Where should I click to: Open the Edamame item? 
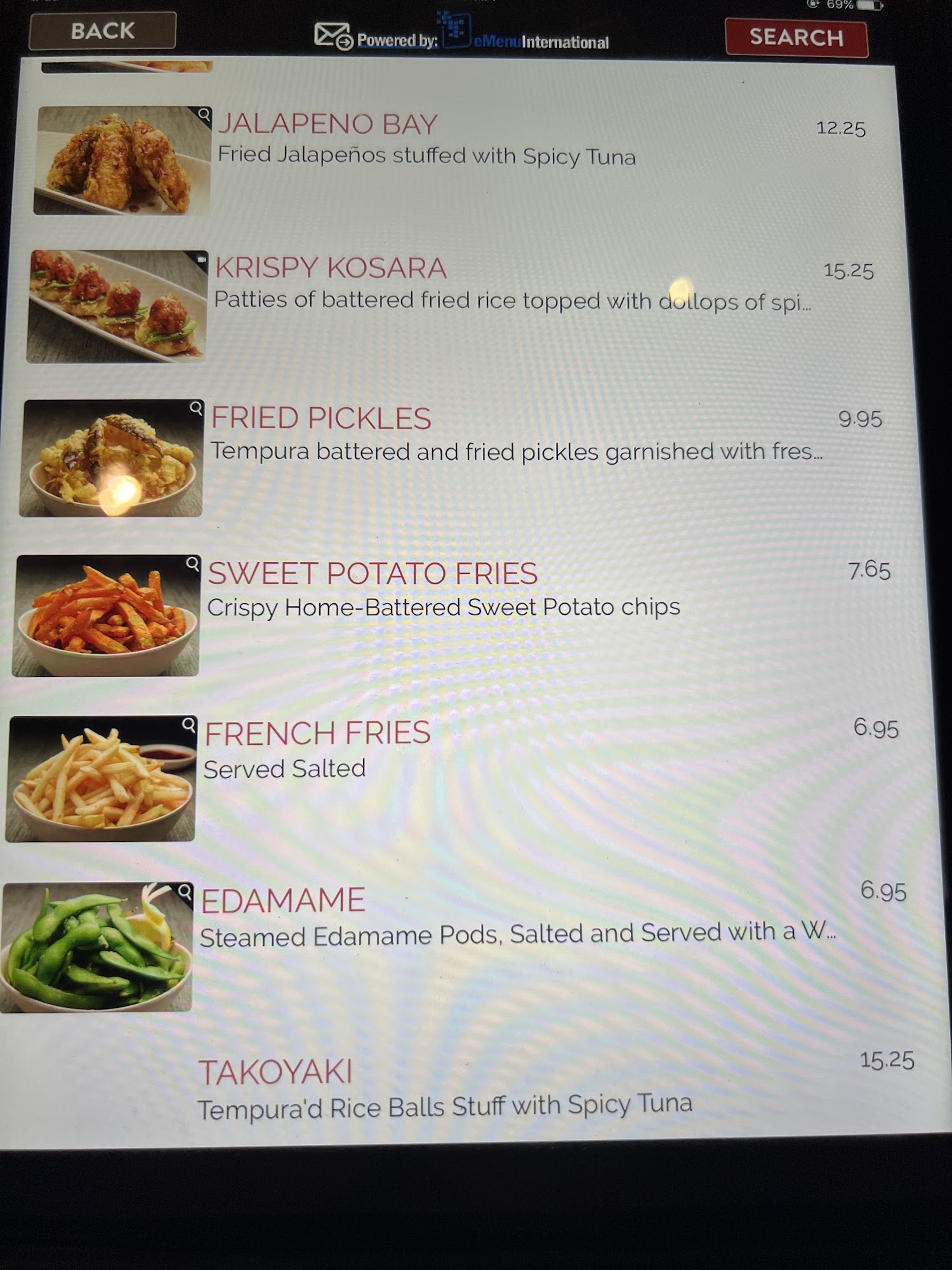click(x=283, y=900)
